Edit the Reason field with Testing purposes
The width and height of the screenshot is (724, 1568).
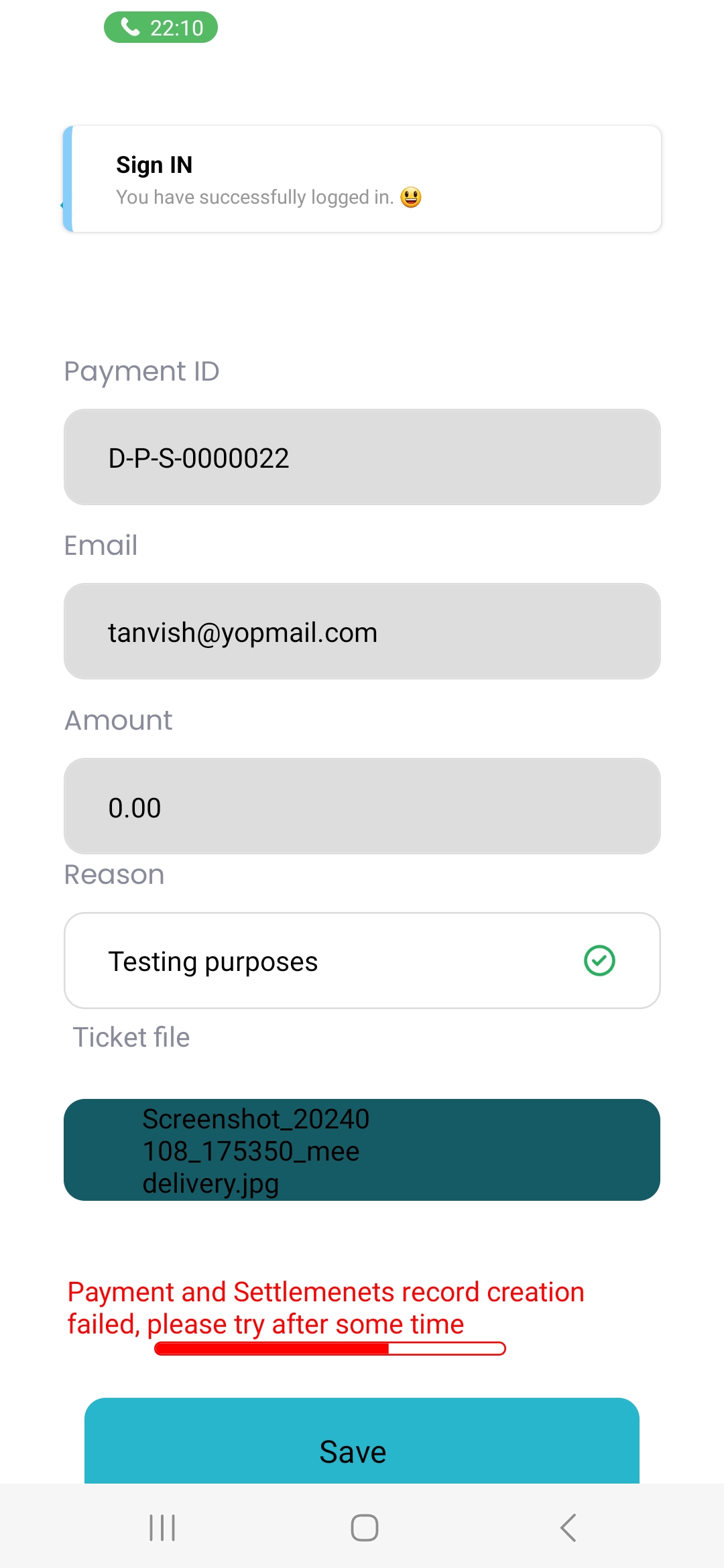362,960
